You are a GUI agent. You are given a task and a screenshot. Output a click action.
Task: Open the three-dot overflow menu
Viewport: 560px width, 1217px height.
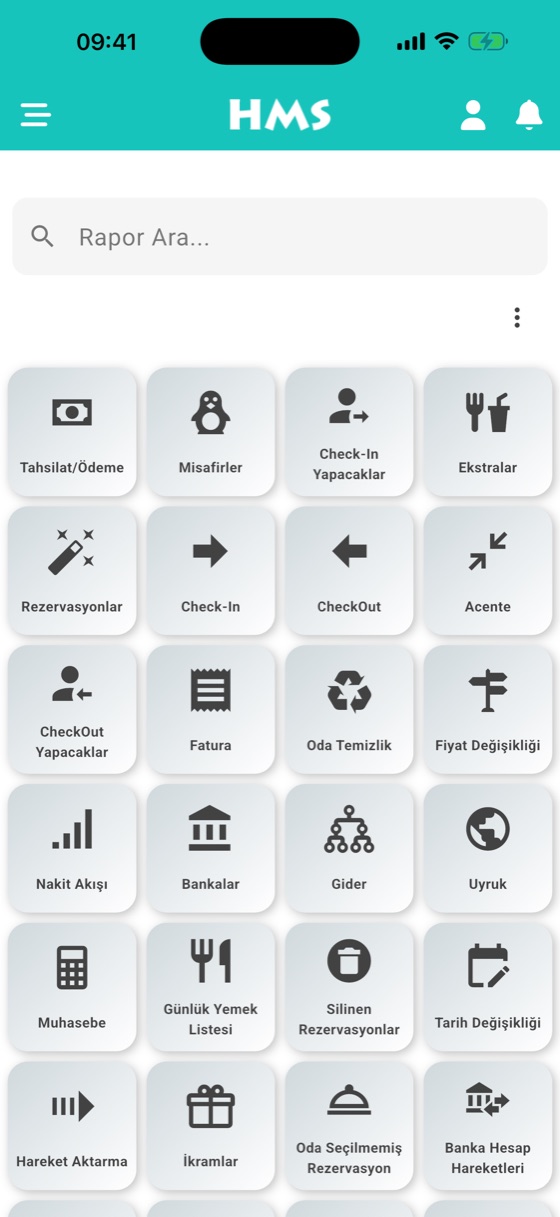click(517, 318)
